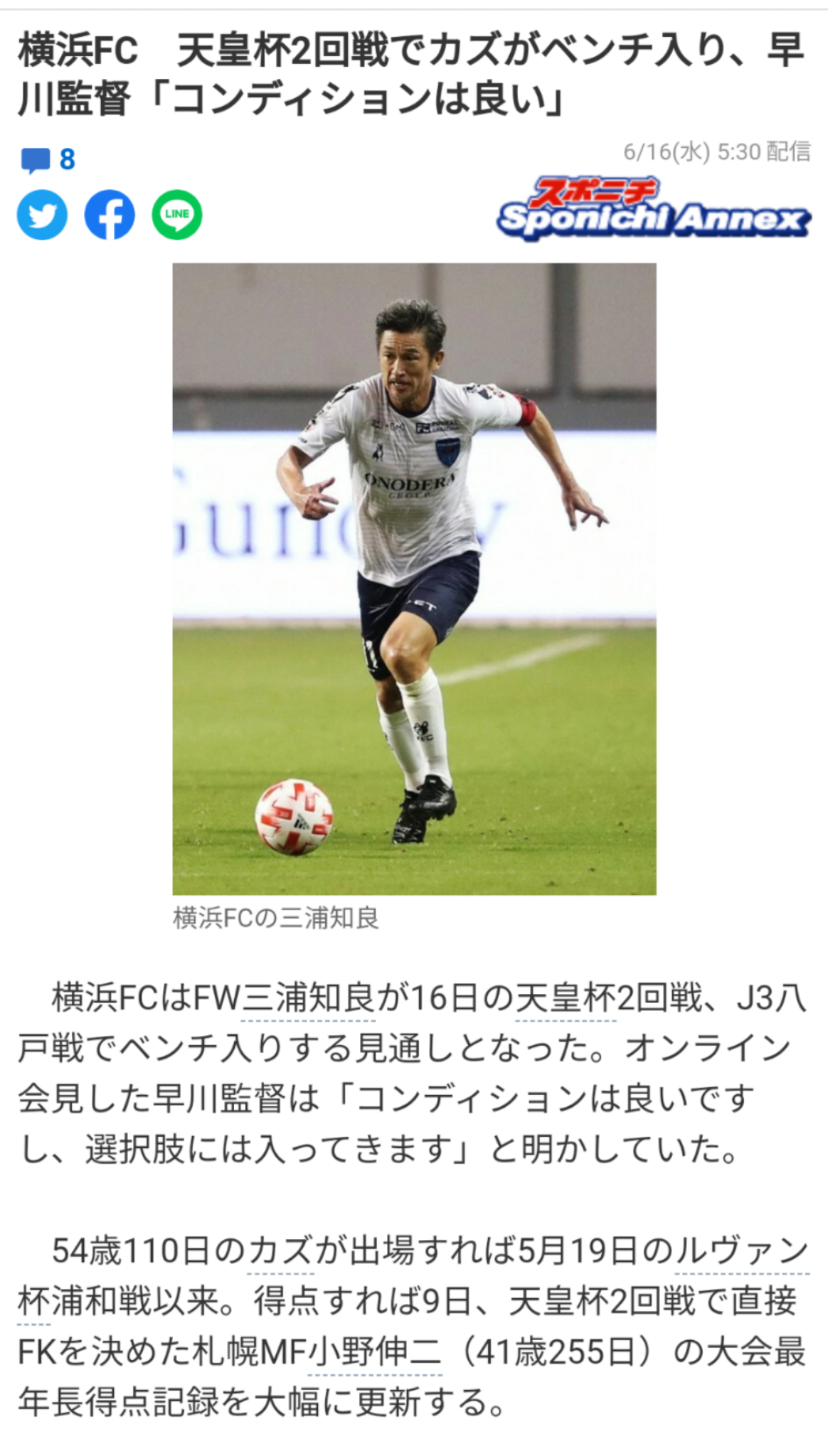Open the 天皇杯 keyword link

[x=566, y=999]
